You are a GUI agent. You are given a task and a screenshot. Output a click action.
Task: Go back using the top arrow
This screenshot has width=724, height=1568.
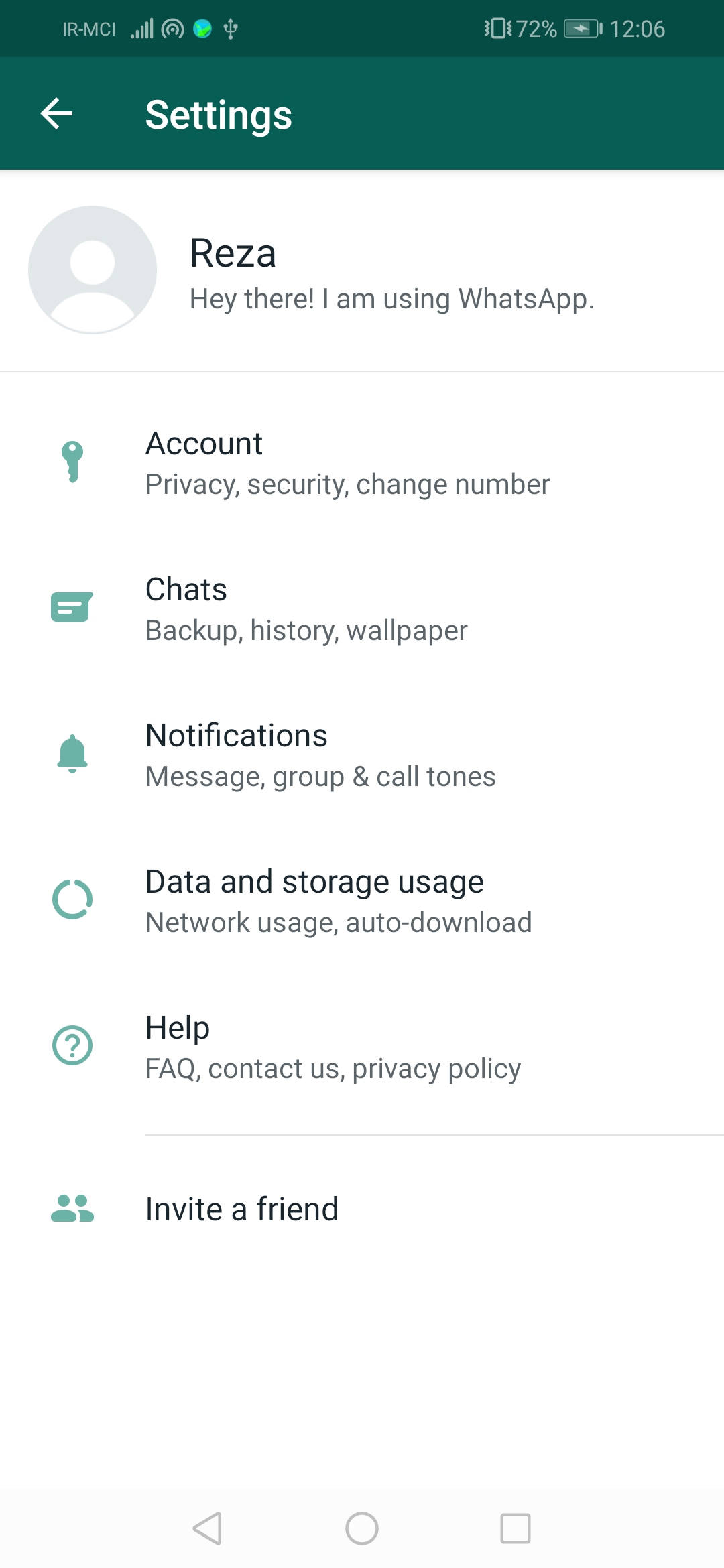click(57, 113)
